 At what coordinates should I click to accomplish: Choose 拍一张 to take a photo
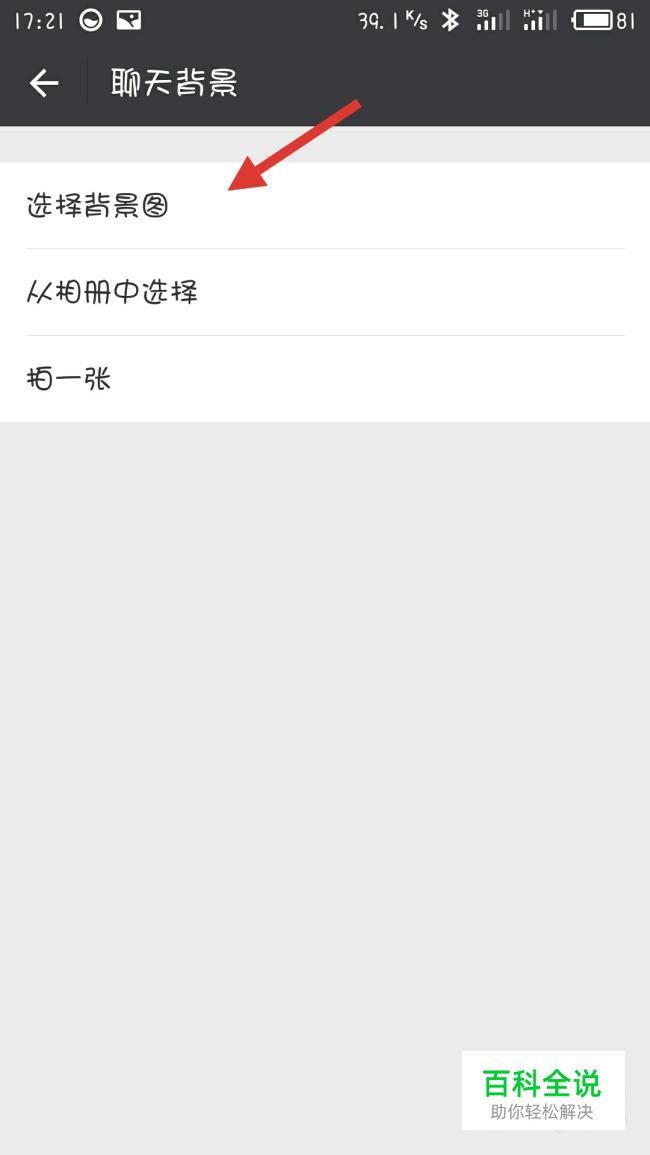[x=325, y=379]
